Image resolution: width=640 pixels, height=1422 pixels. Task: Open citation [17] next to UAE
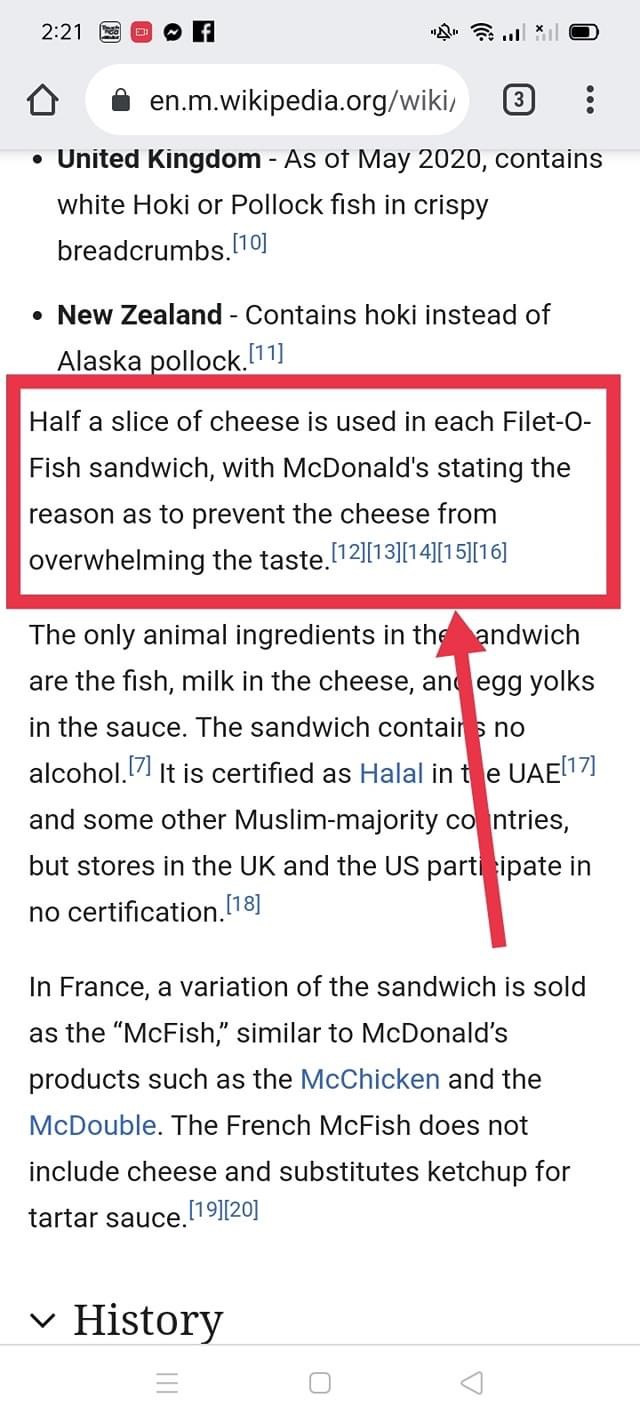(x=578, y=767)
